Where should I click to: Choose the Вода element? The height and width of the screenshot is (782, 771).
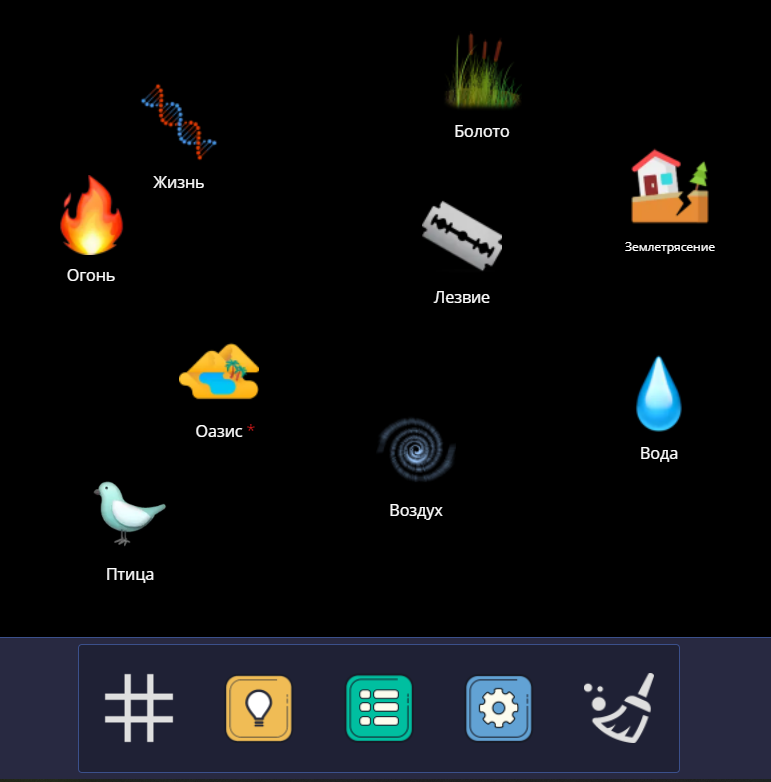tap(658, 395)
